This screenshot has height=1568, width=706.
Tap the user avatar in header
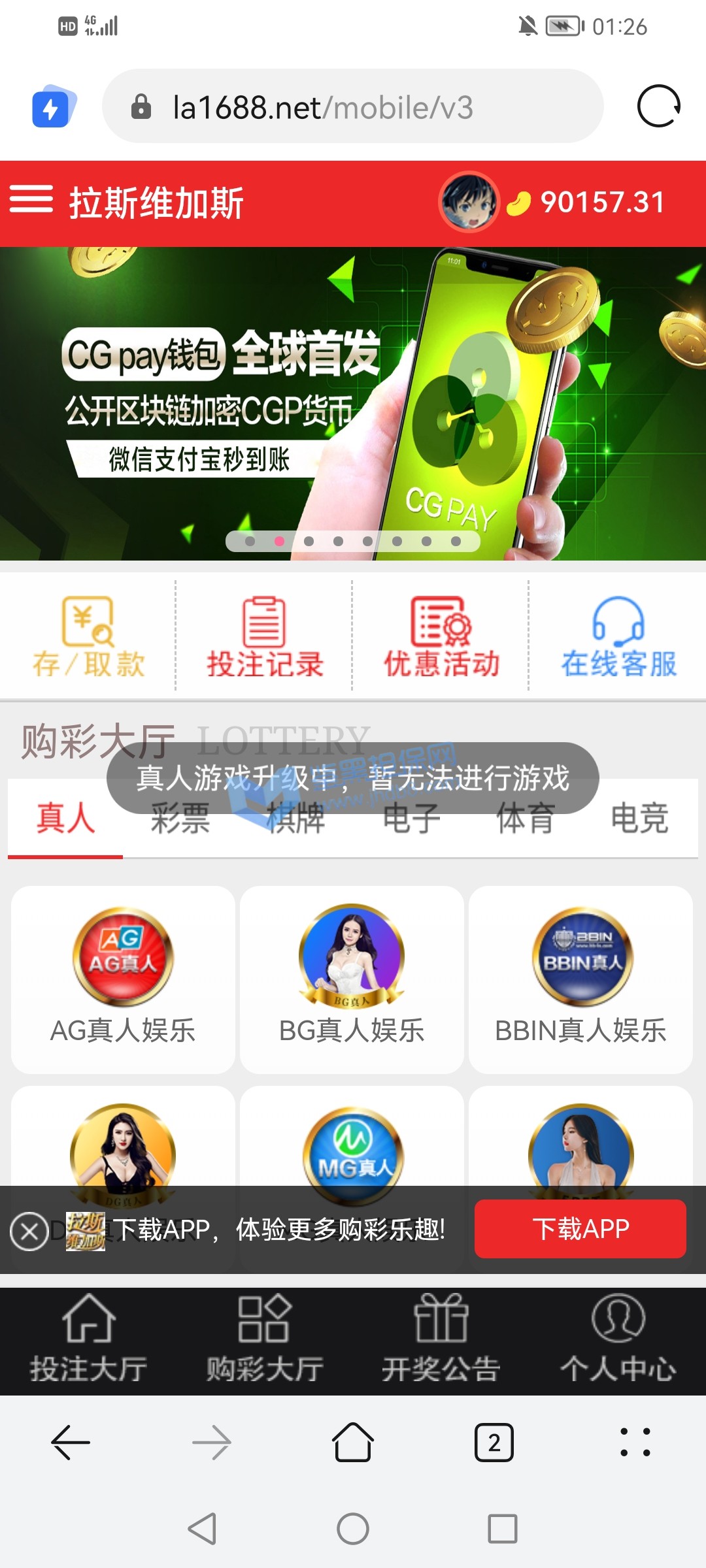click(469, 203)
